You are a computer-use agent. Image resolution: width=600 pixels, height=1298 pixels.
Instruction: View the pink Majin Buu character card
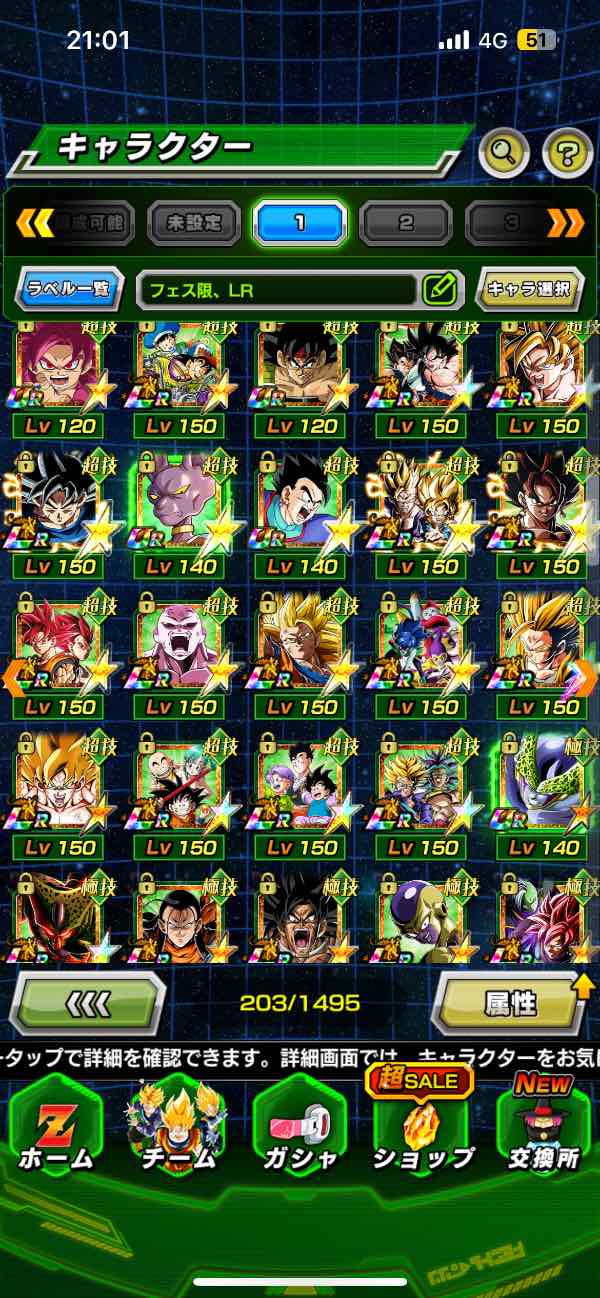point(180,648)
